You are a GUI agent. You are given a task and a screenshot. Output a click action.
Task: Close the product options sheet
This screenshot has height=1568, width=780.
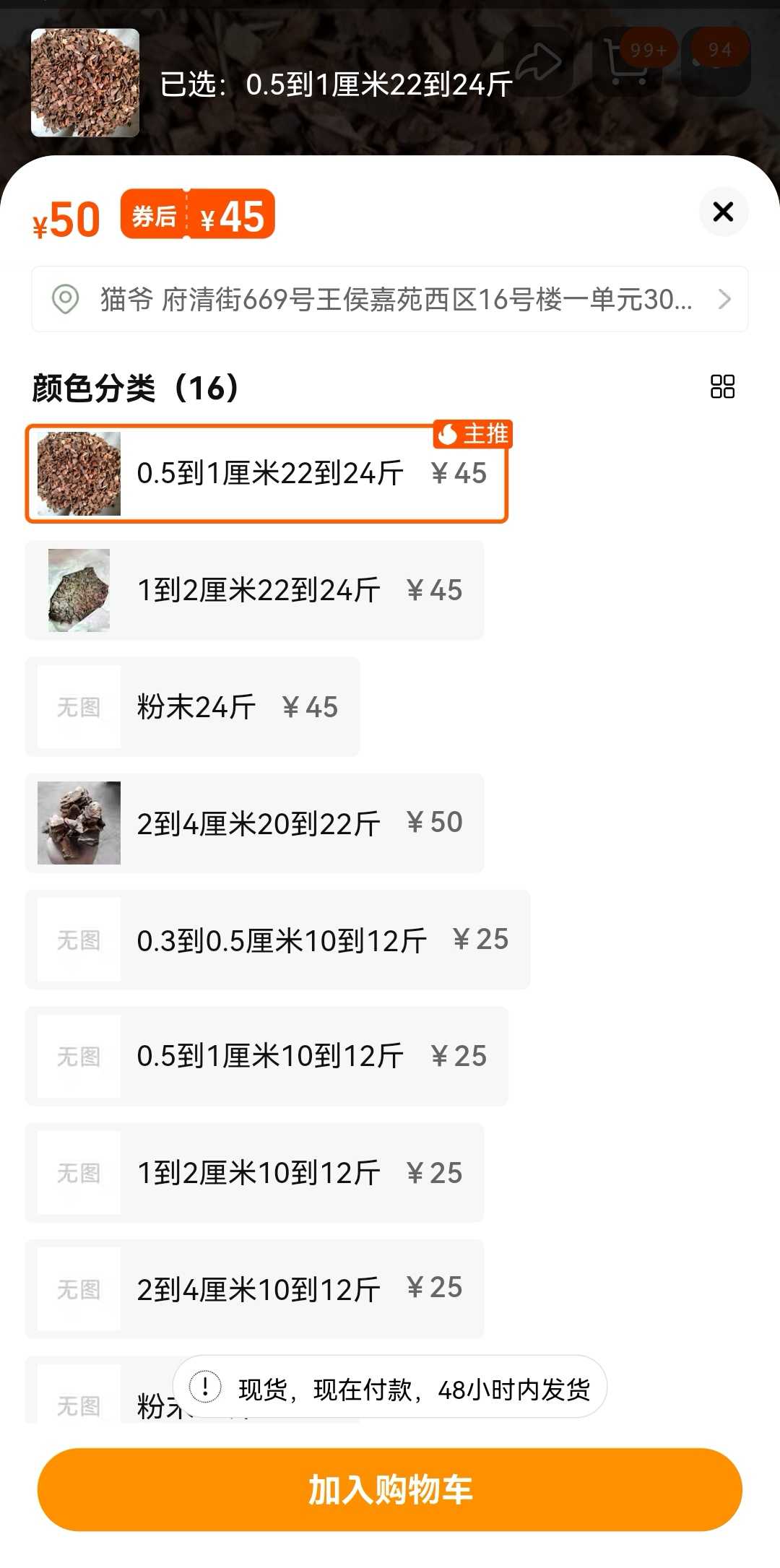(x=723, y=212)
